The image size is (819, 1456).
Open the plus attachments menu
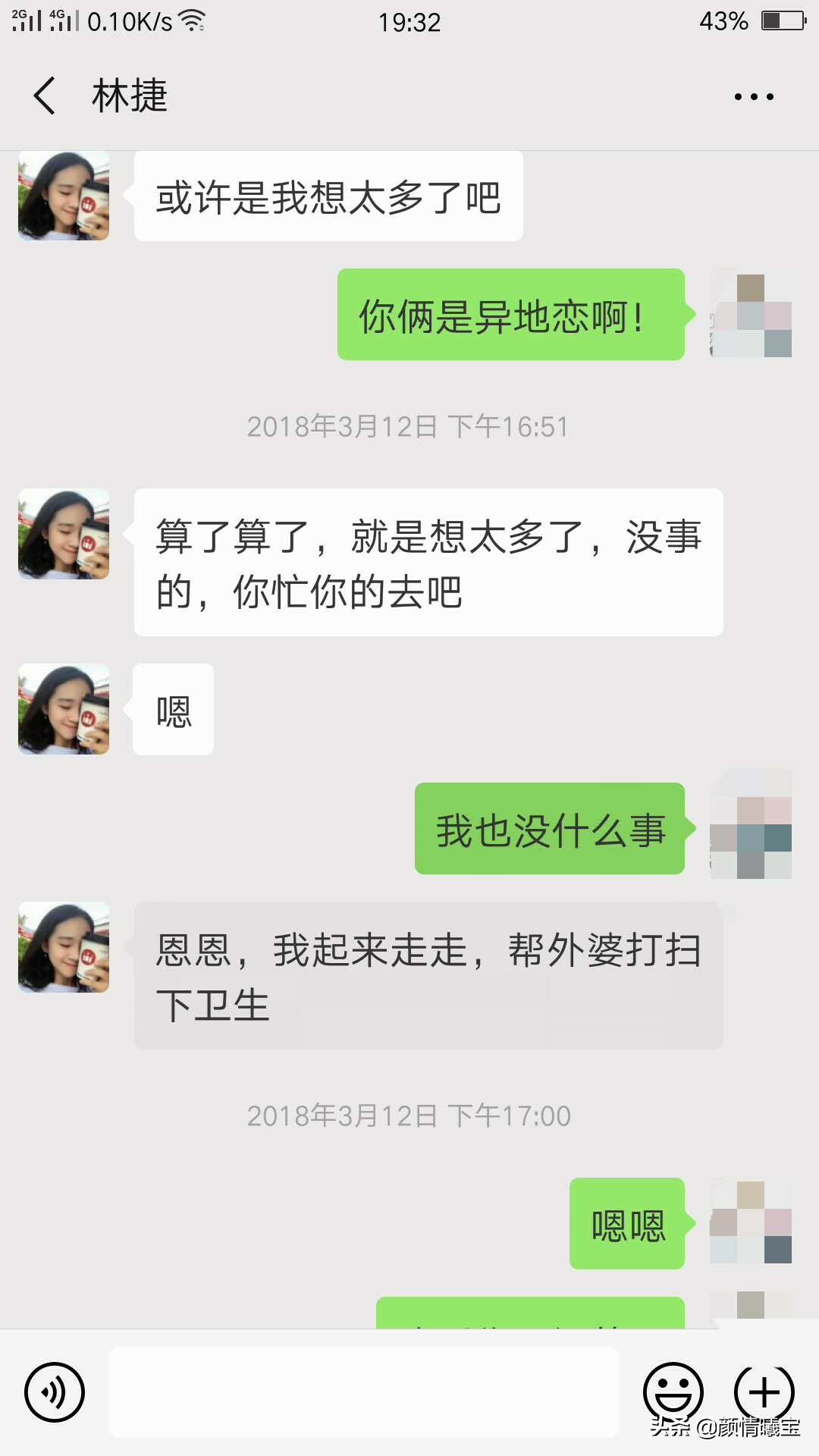[764, 1392]
